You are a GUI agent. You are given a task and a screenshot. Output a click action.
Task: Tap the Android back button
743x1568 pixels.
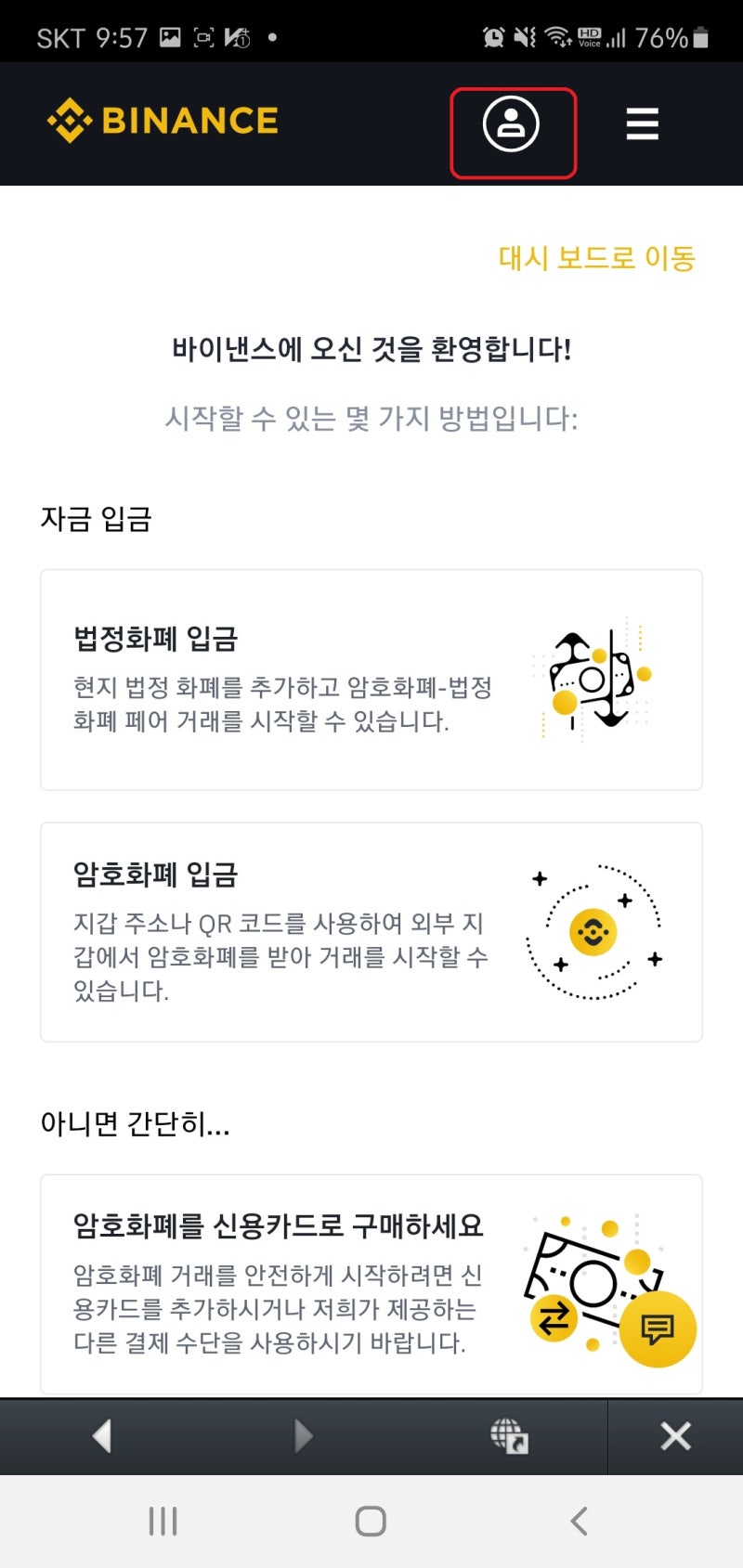(x=579, y=1521)
